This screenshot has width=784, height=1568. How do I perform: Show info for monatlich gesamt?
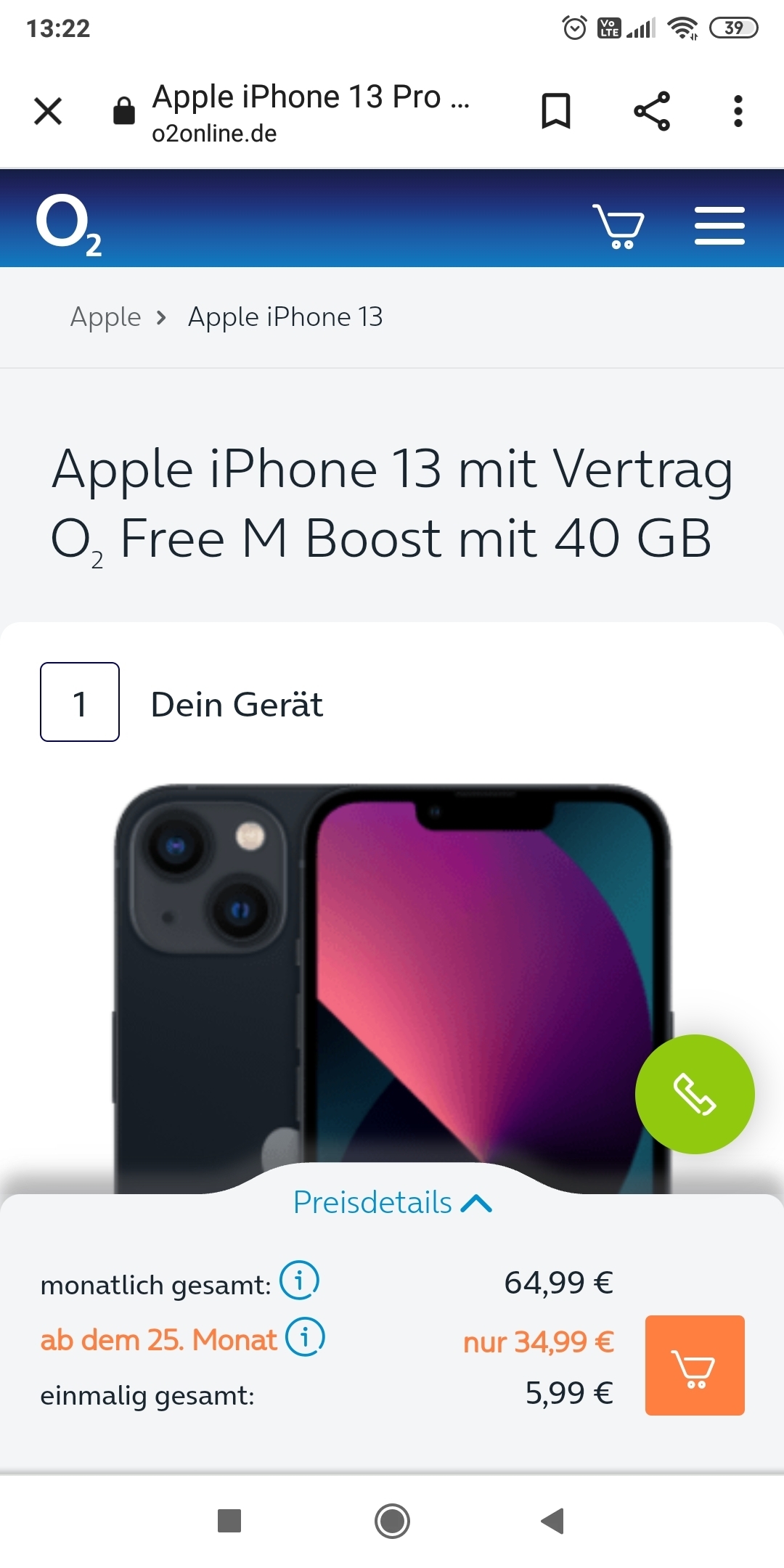tap(299, 1281)
